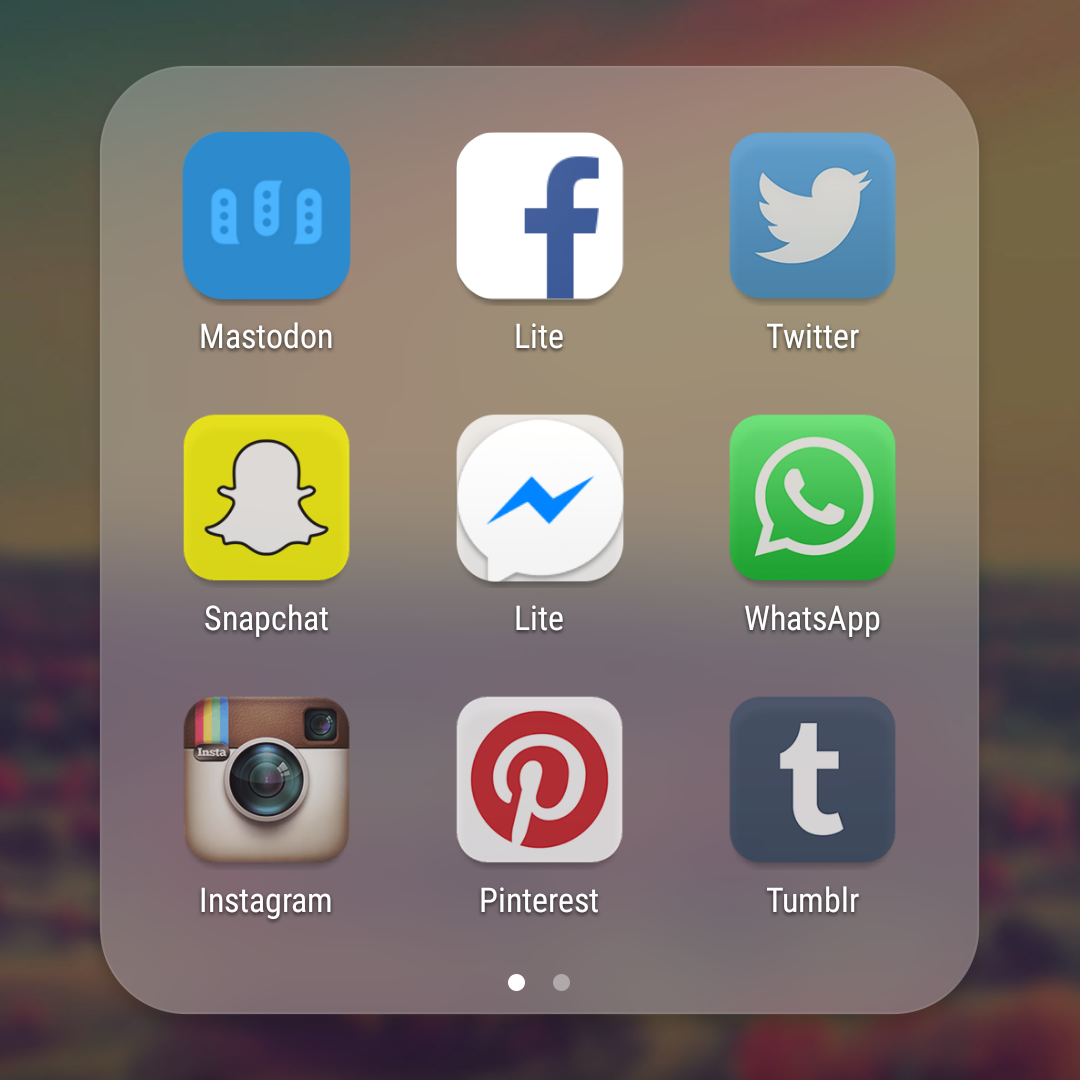The width and height of the screenshot is (1080, 1080).
Task: Open the Mastodon app
Action: pyautogui.click(x=266, y=216)
